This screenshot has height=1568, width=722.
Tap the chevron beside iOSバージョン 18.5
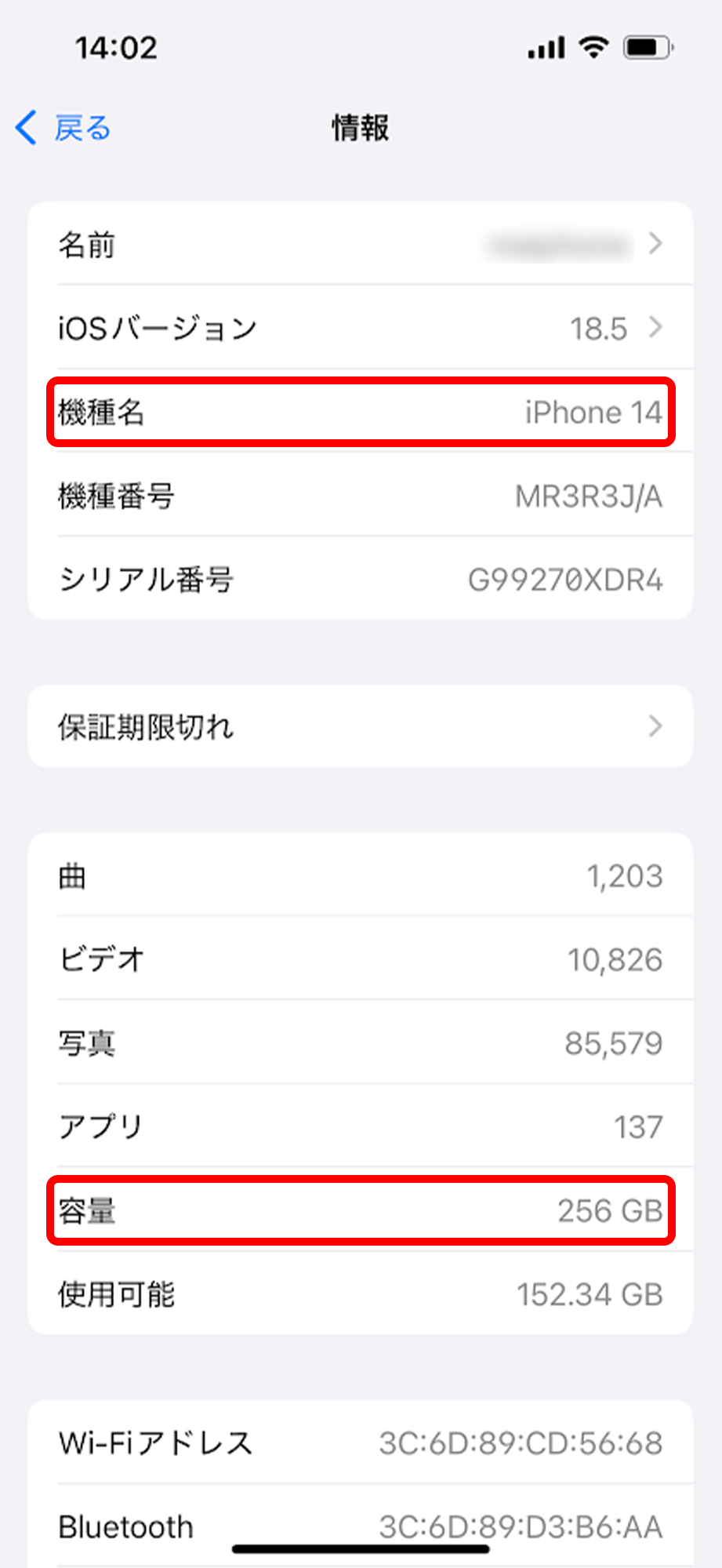656,328
